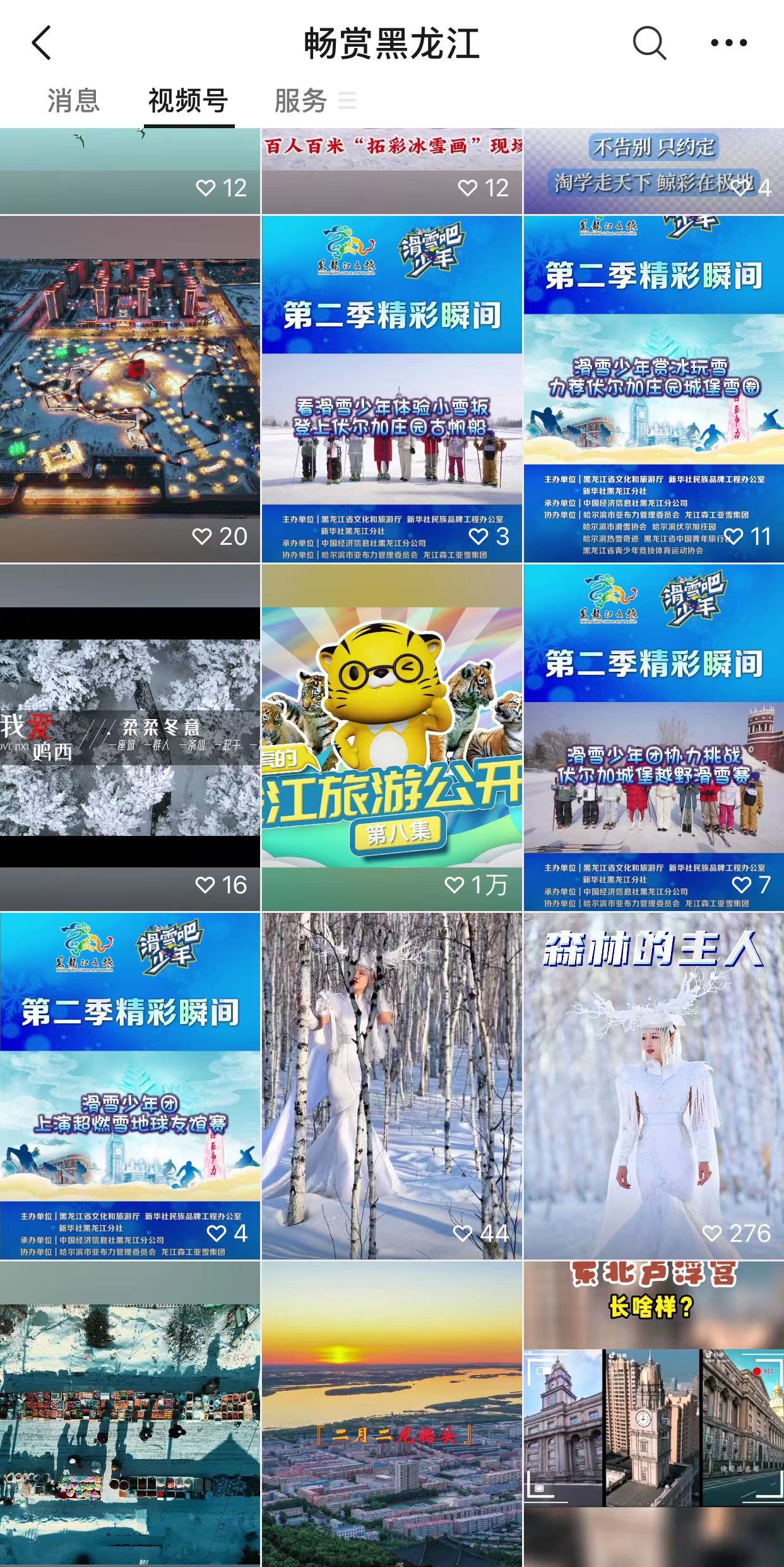Open search in the header
Viewport: 784px width, 1567px height.
tap(649, 44)
